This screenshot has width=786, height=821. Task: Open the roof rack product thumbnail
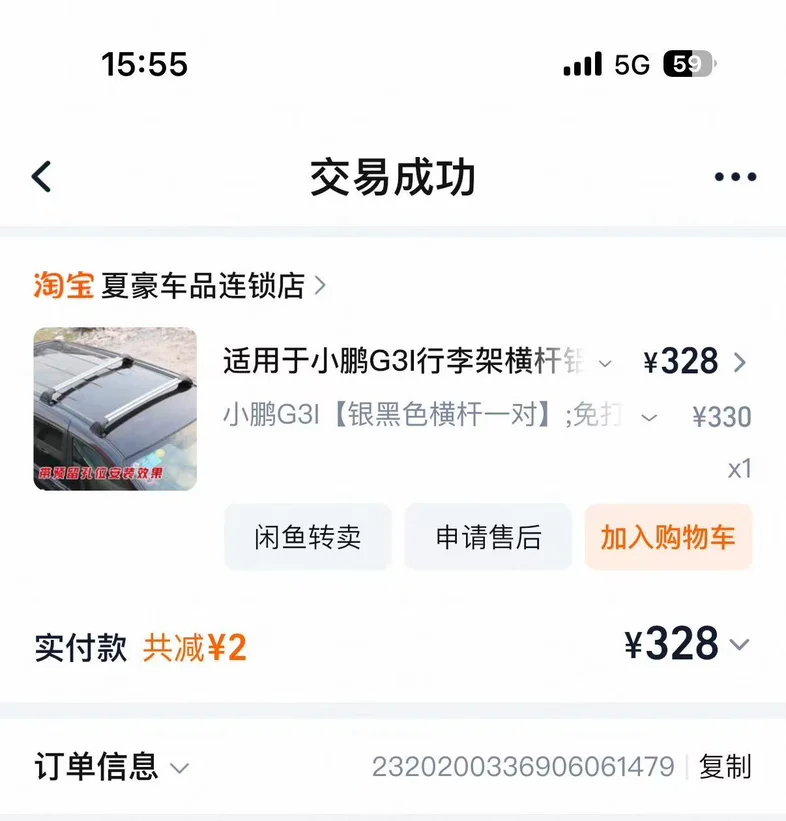(x=115, y=408)
